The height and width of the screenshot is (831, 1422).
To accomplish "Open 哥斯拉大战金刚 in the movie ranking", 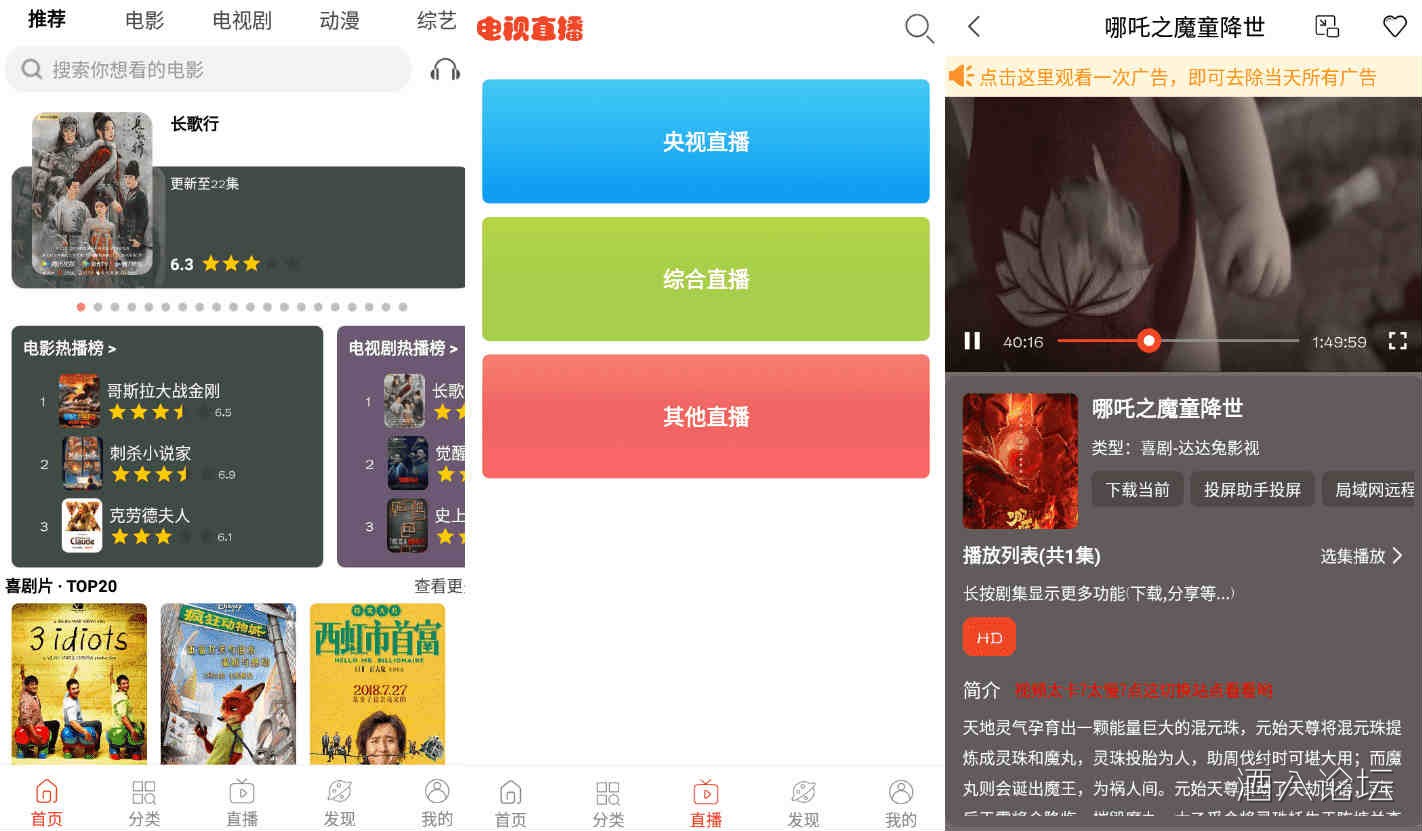I will [x=163, y=391].
